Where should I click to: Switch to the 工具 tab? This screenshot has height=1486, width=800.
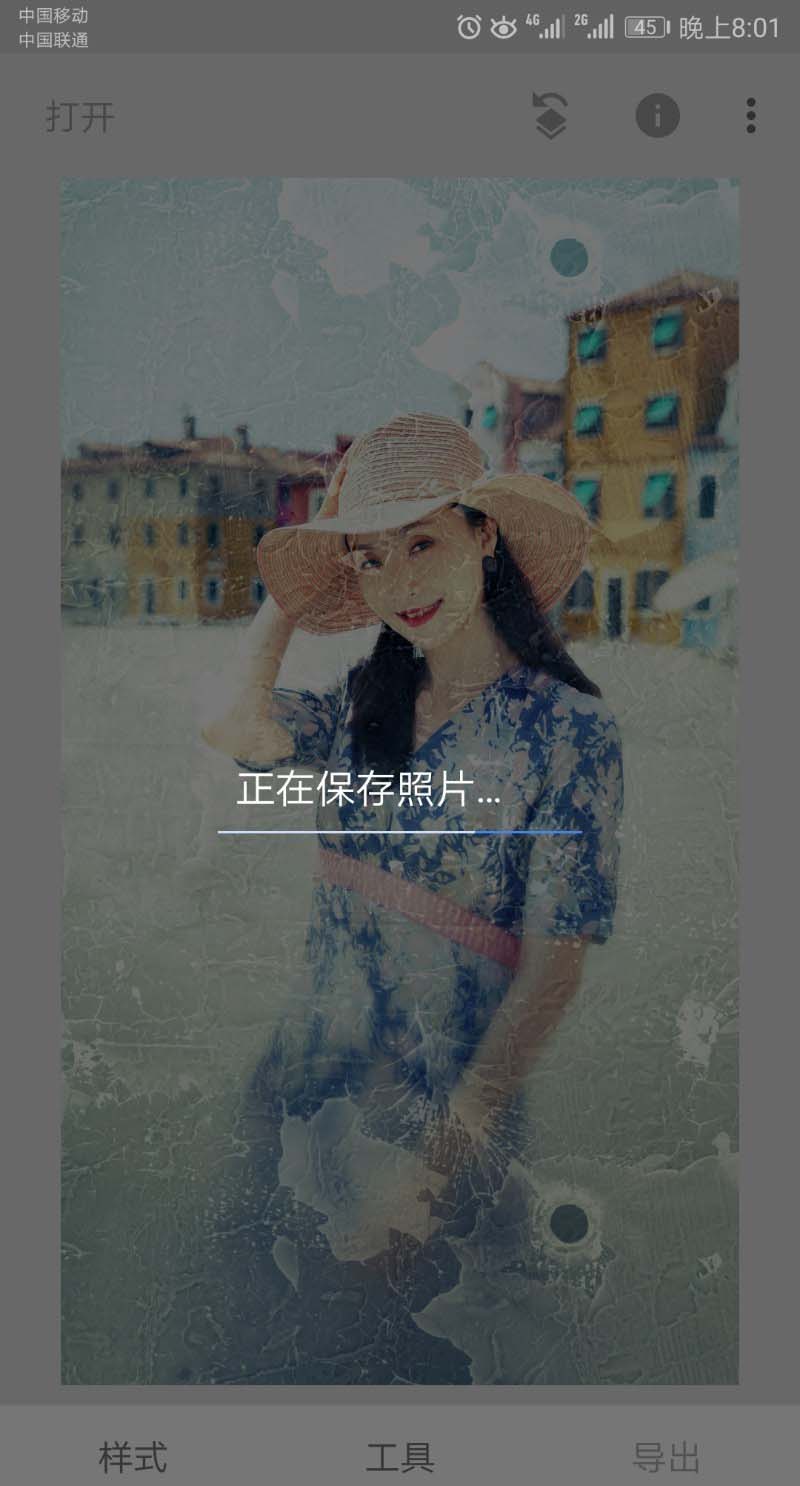[x=400, y=1456]
